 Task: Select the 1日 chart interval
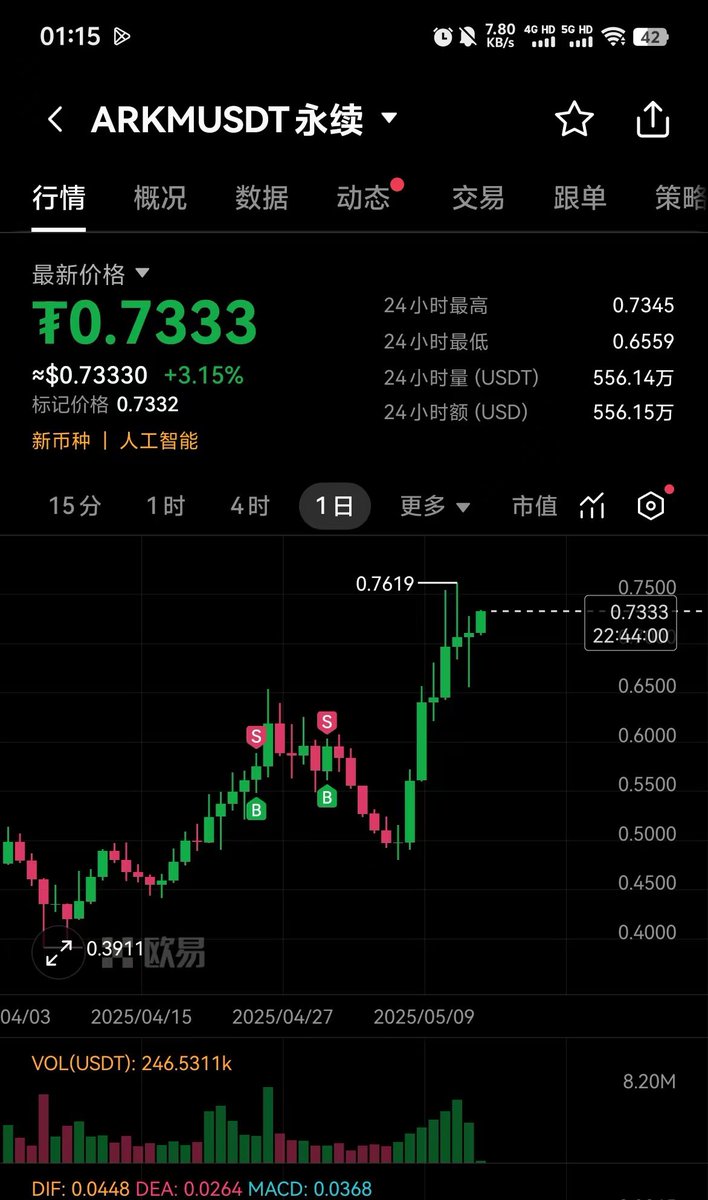click(x=335, y=506)
